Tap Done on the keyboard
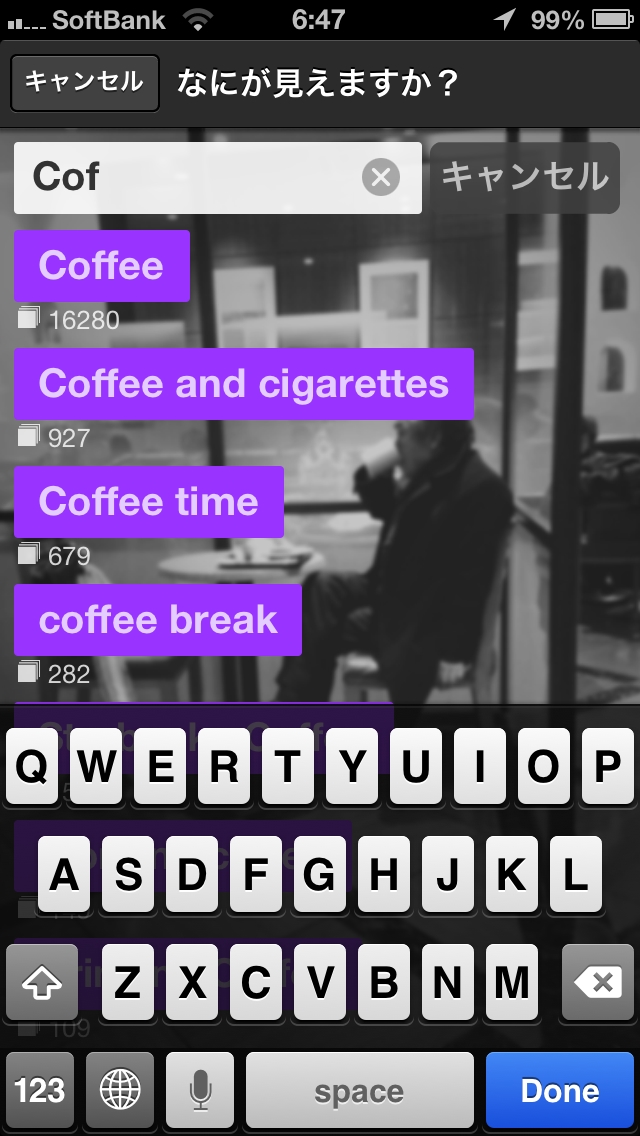 click(x=560, y=1090)
